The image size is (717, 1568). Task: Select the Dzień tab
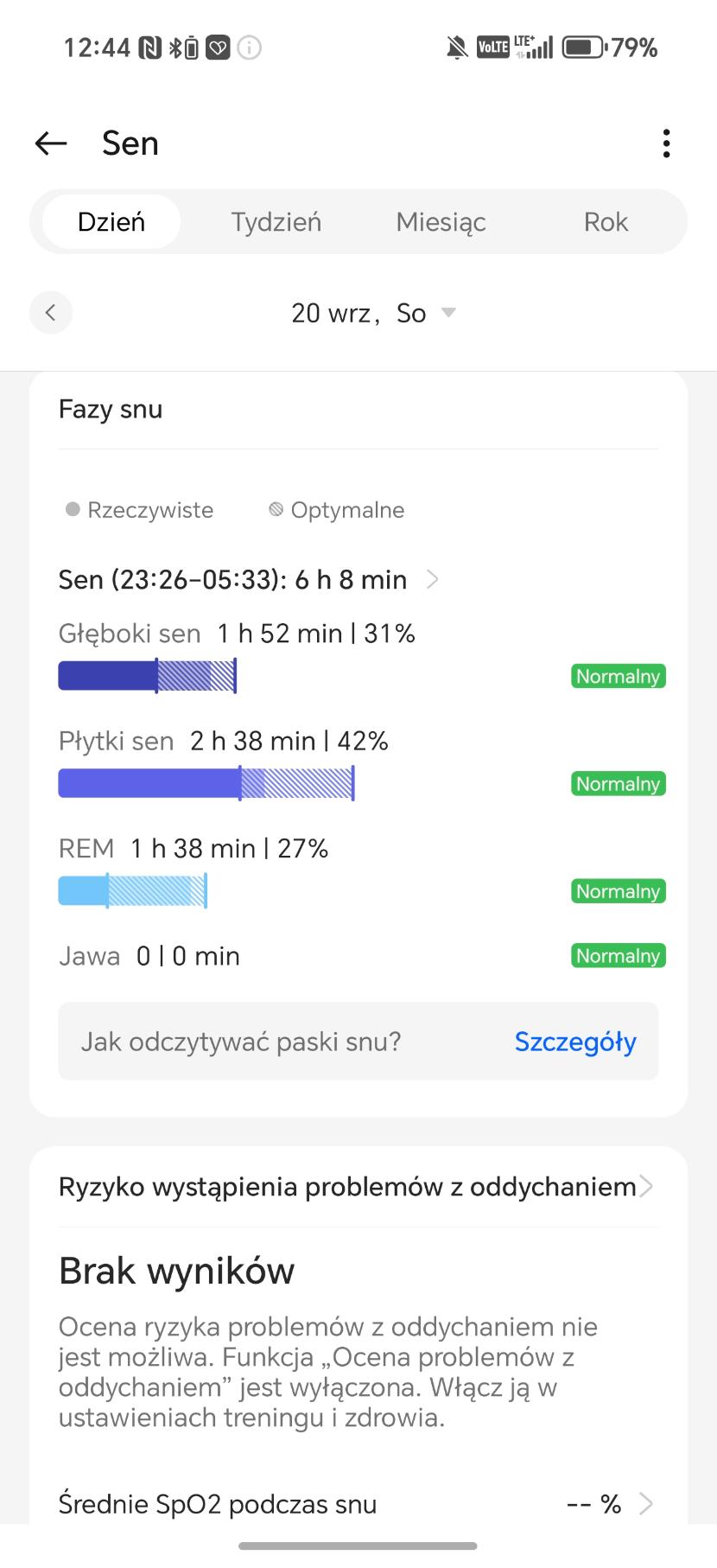[111, 222]
